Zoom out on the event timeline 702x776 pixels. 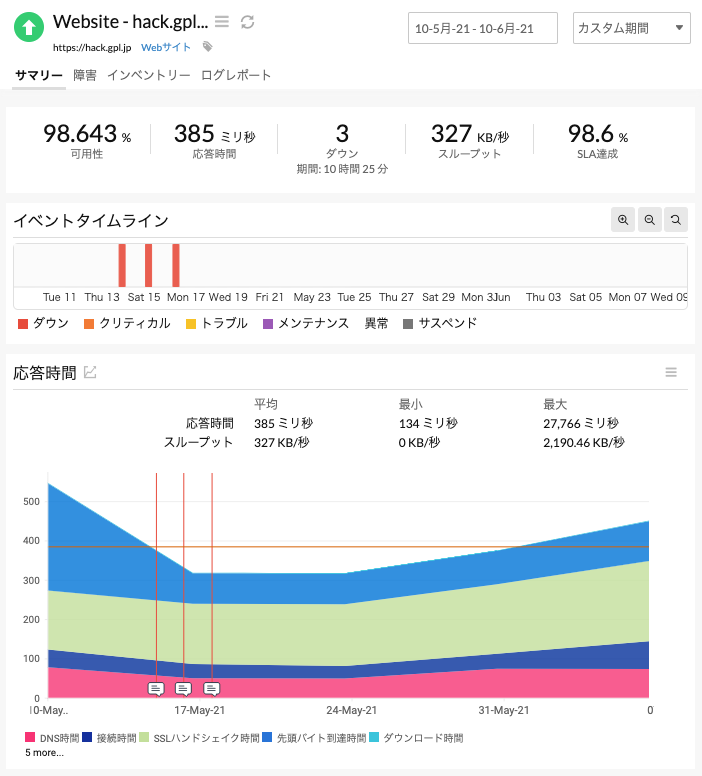(650, 220)
